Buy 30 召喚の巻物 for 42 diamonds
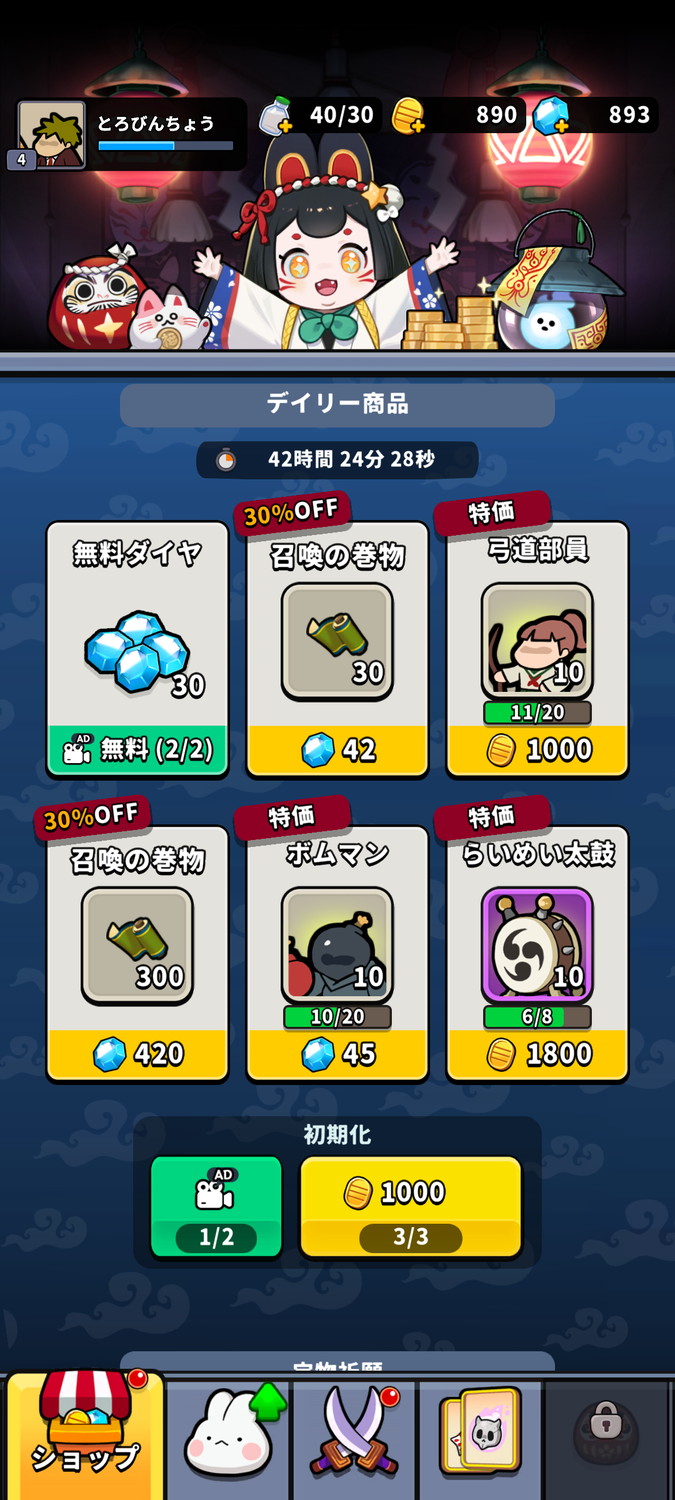 coord(337,750)
